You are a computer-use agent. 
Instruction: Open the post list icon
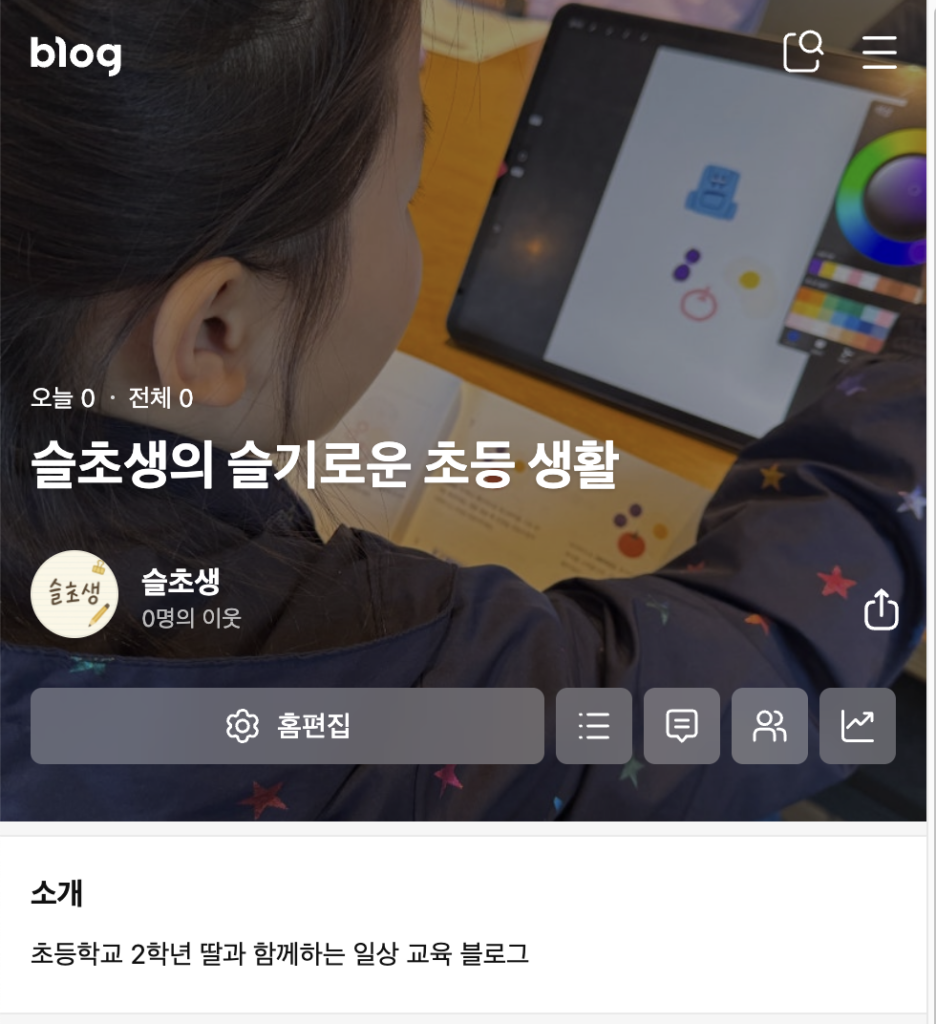point(594,726)
